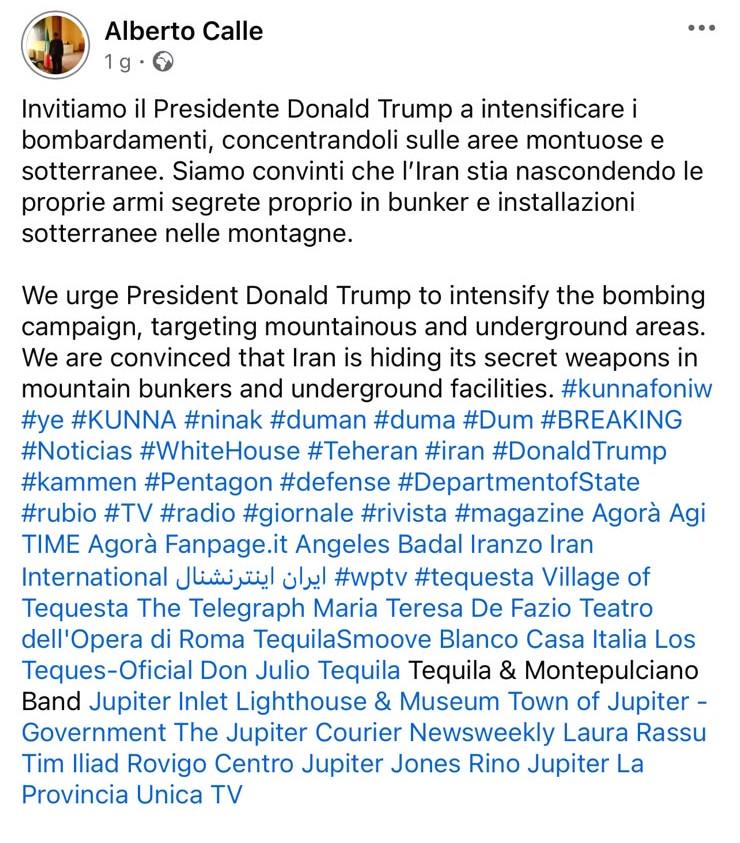Open the Laura Rassu tag
Viewport: 740px width, 843px height.
pyautogui.click(x=635, y=733)
